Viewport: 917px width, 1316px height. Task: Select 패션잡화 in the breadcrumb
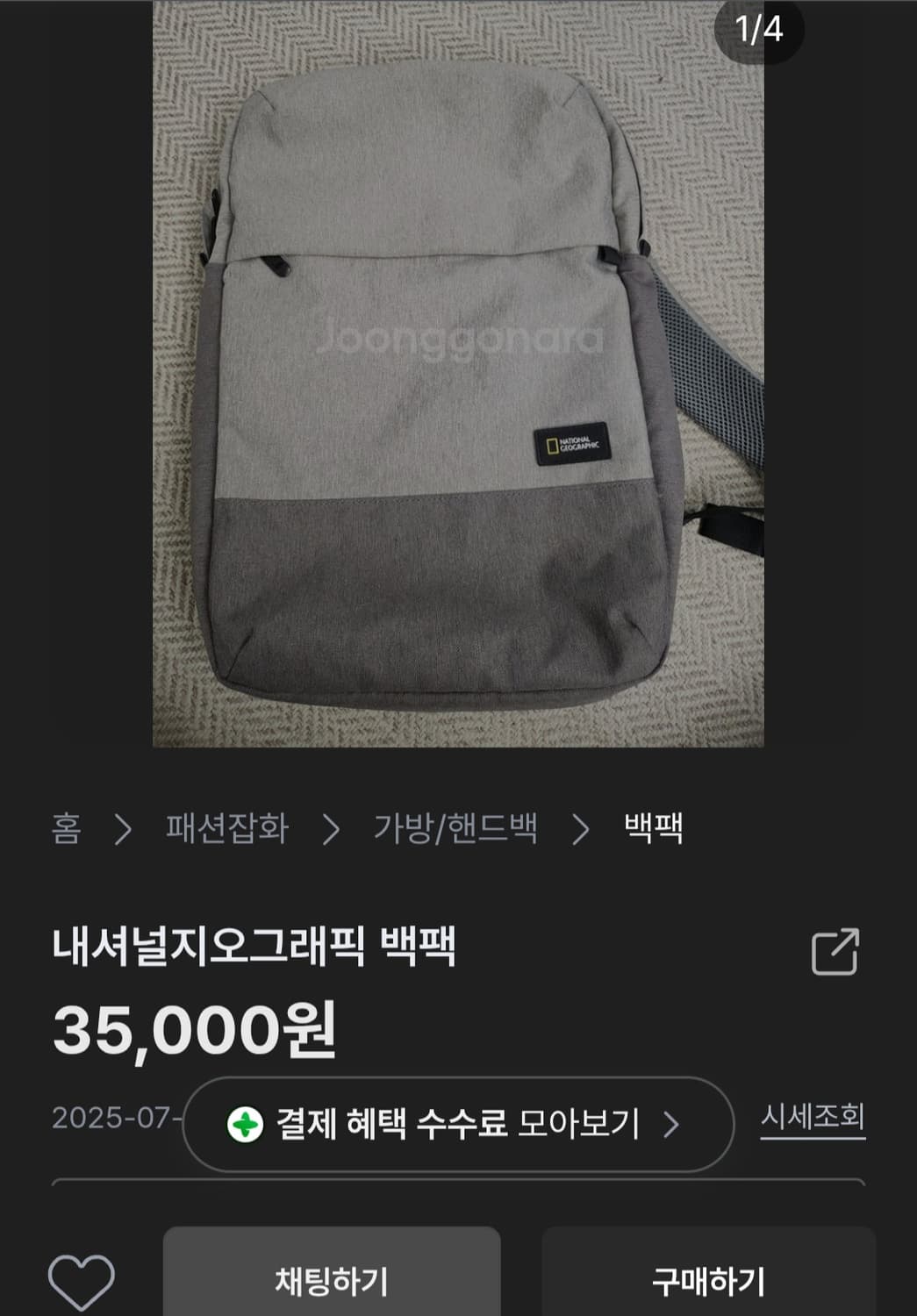pyautogui.click(x=226, y=829)
